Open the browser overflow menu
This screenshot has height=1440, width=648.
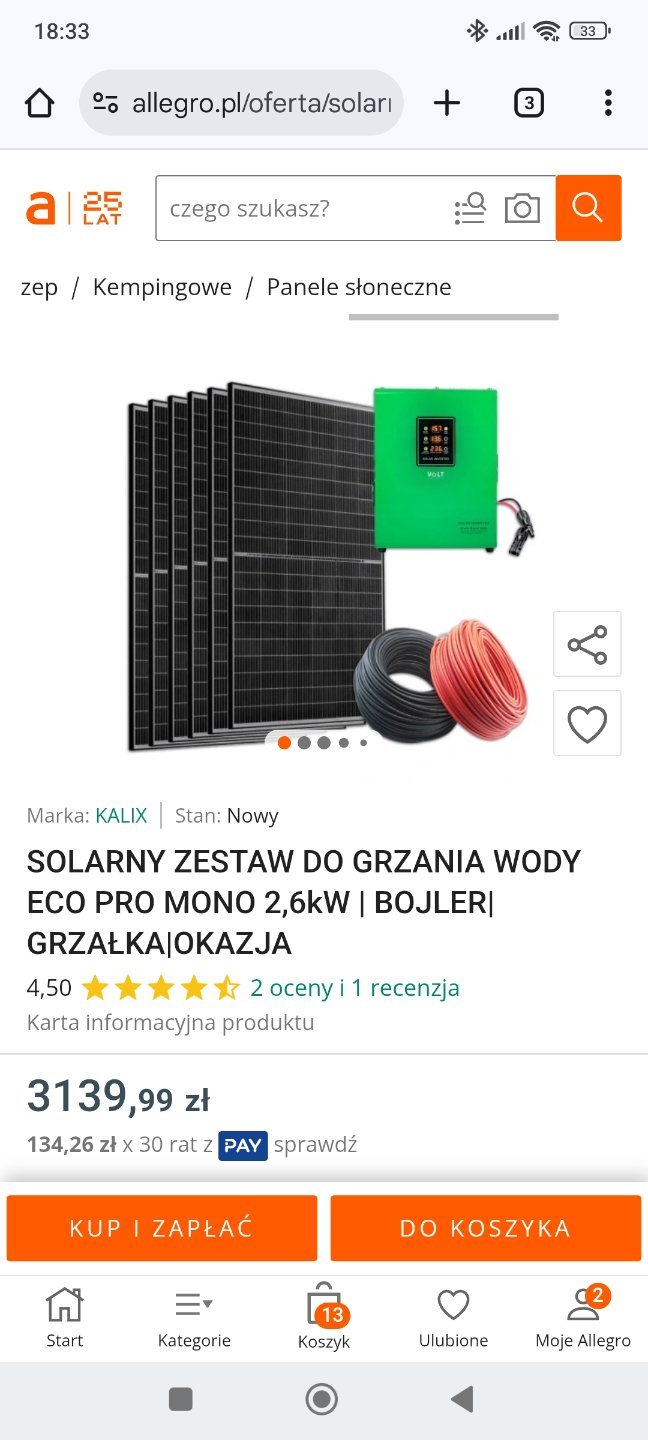(x=608, y=103)
